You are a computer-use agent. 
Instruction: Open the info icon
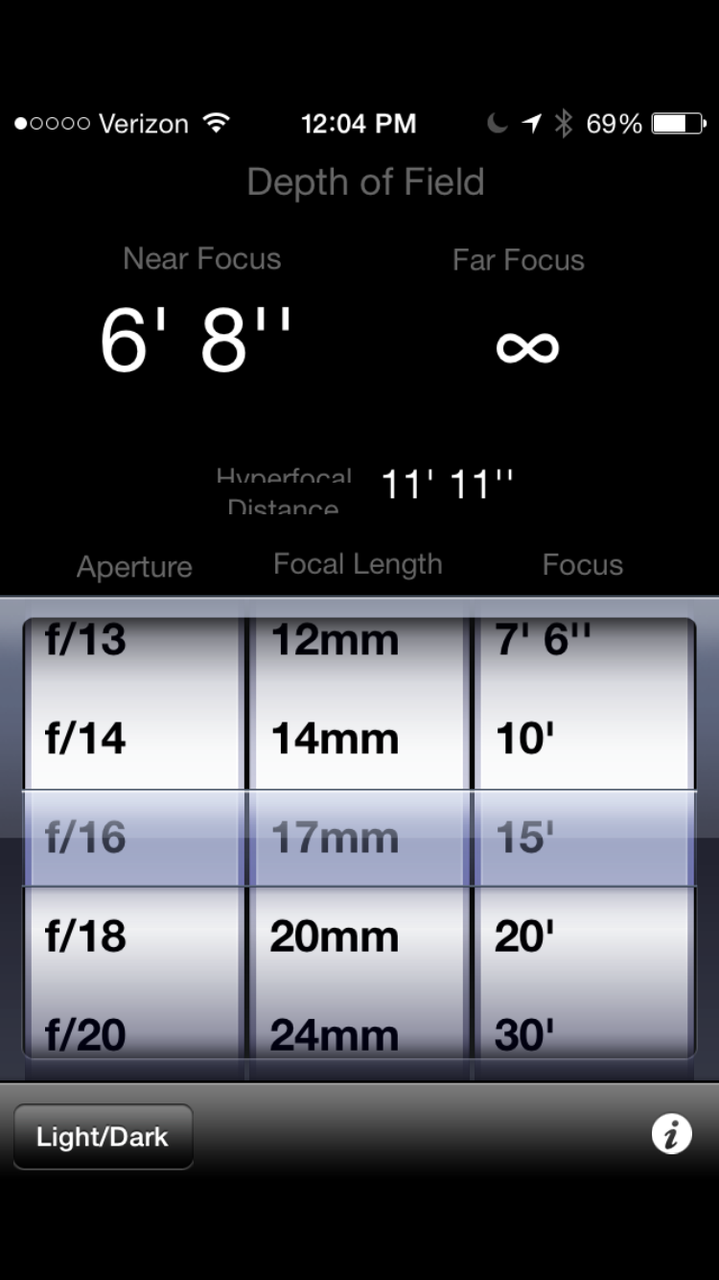click(x=671, y=1134)
